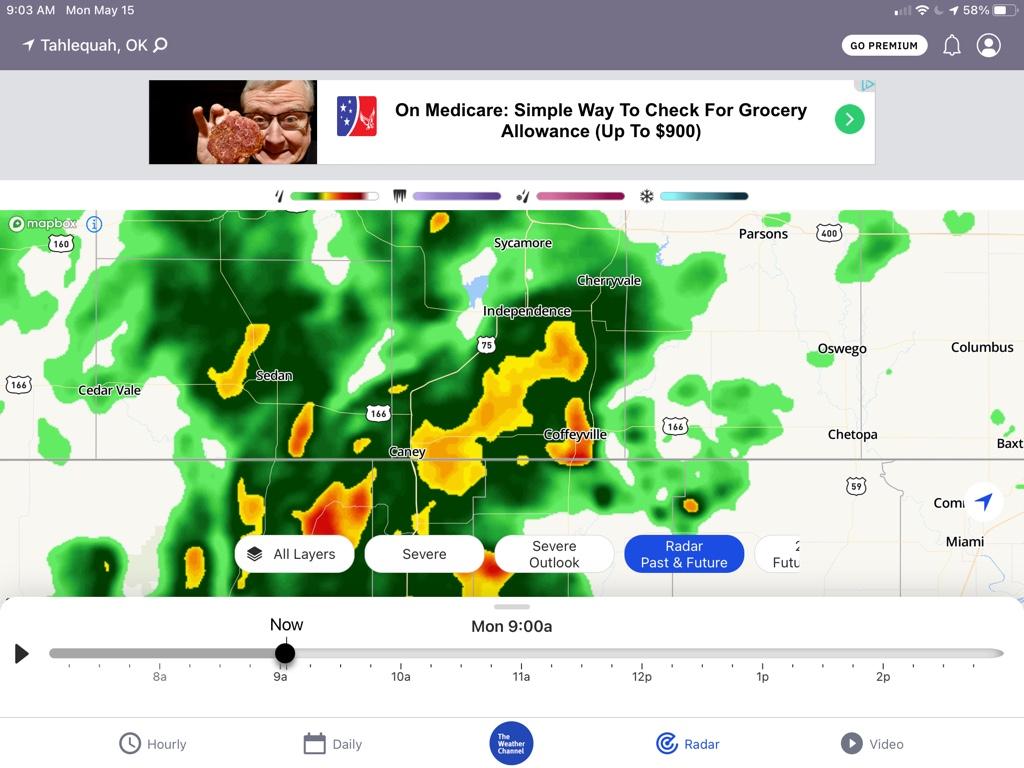Expand the timeline panel handle

point(512,607)
